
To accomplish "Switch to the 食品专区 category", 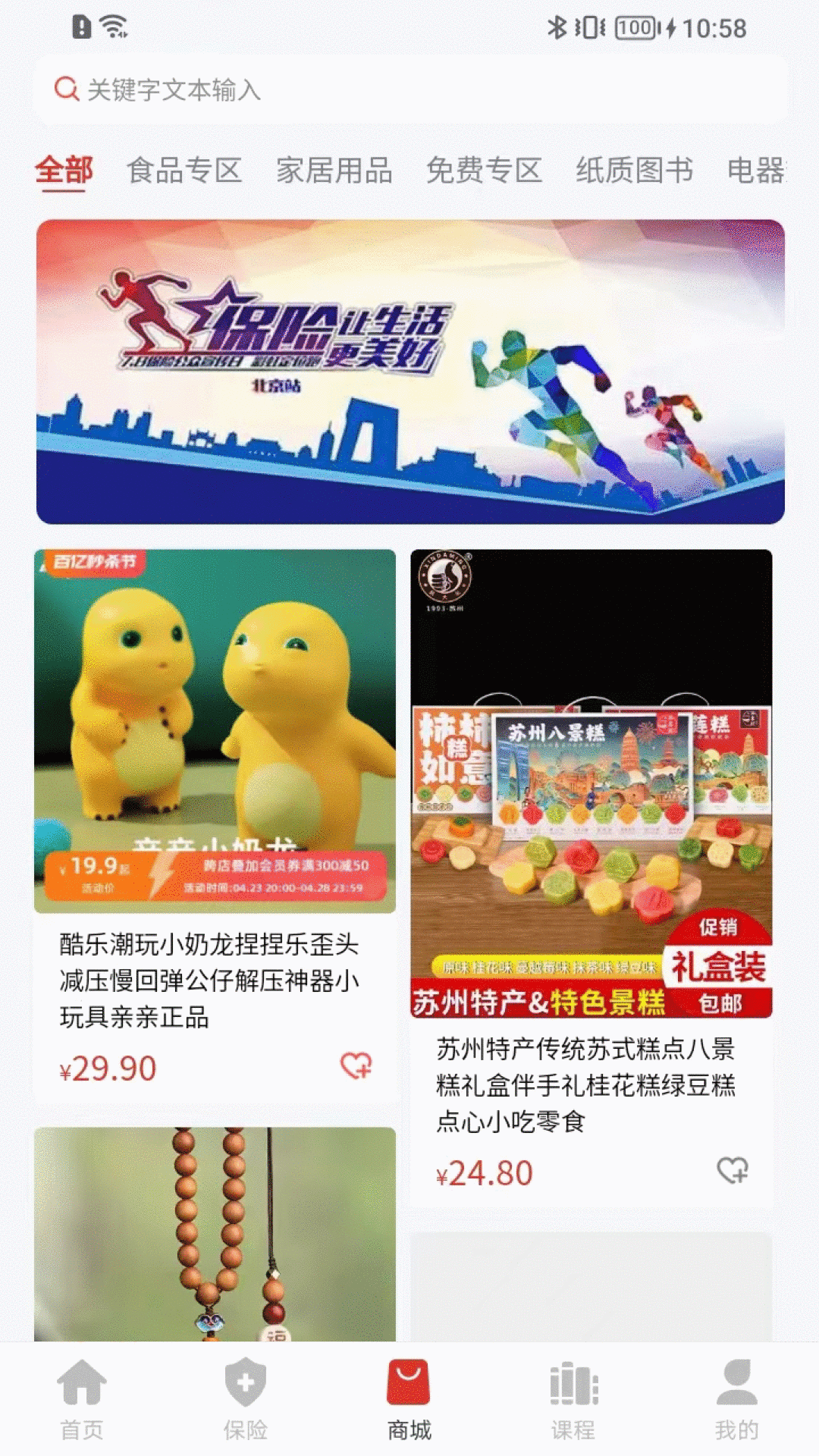I will click(184, 171).
